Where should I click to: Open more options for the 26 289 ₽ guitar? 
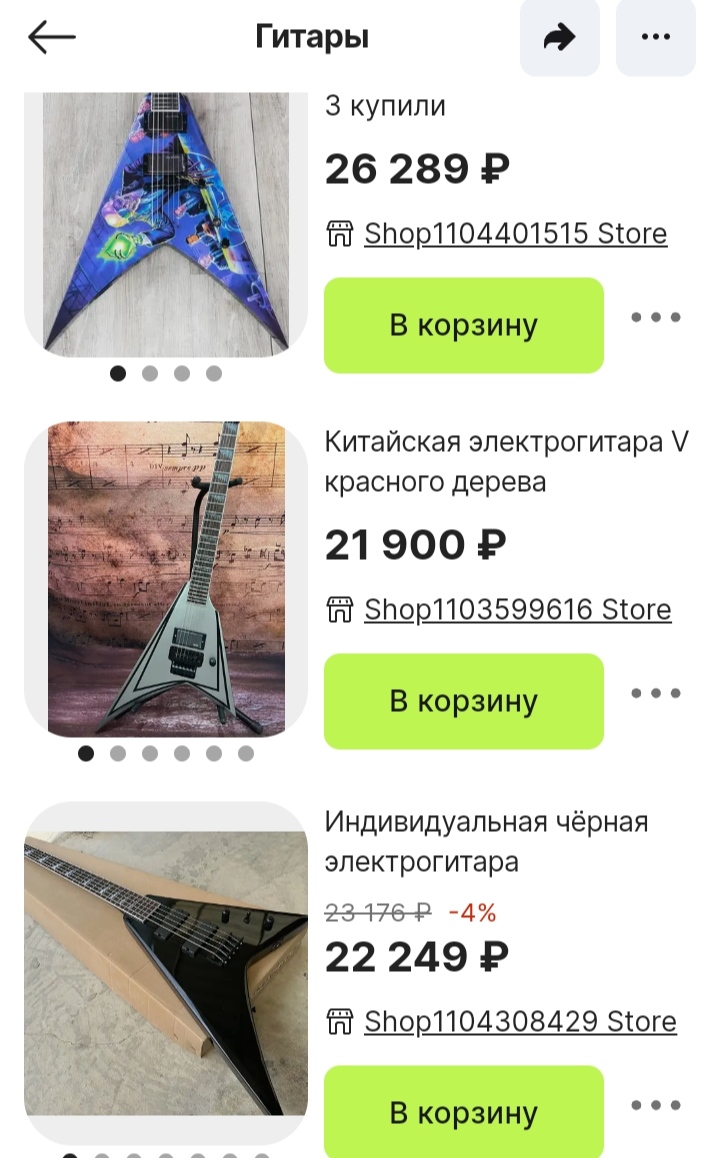(x=655, y=318)
